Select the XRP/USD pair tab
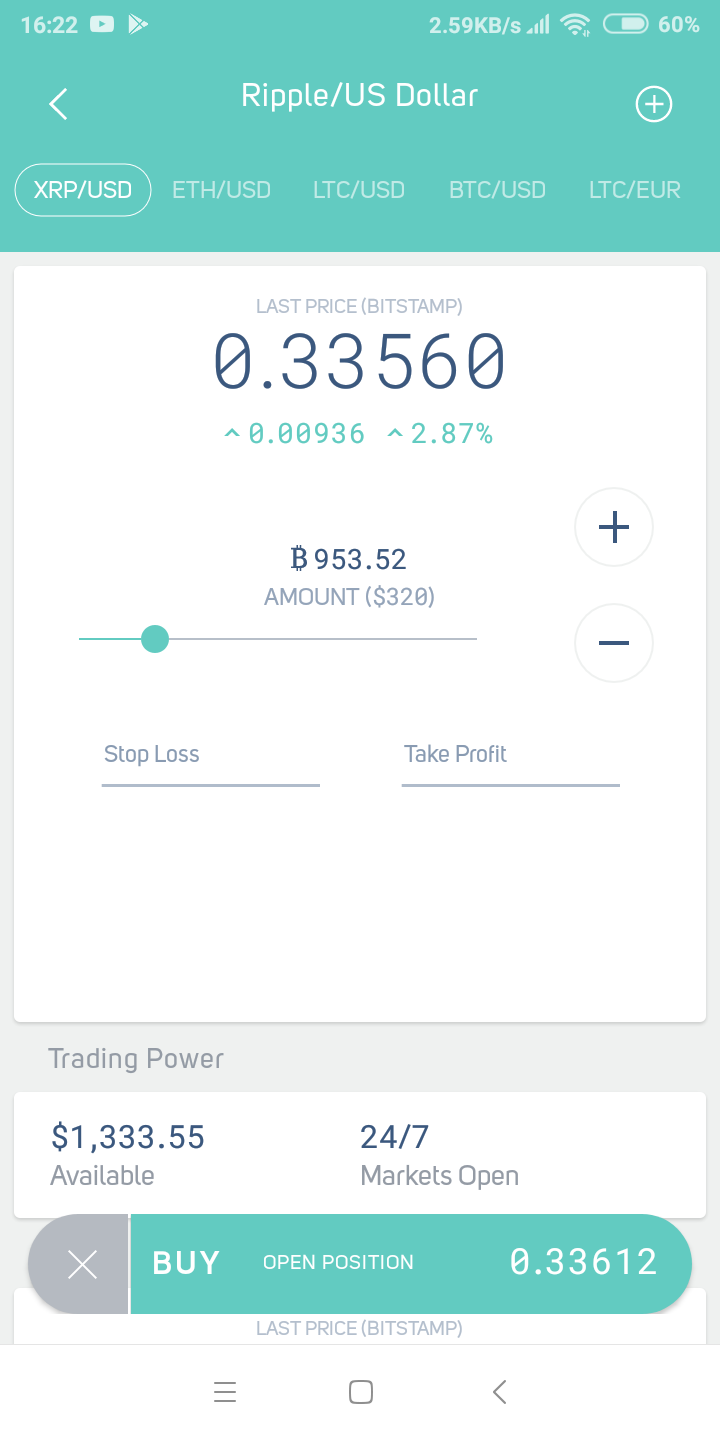 pos(83,190)
